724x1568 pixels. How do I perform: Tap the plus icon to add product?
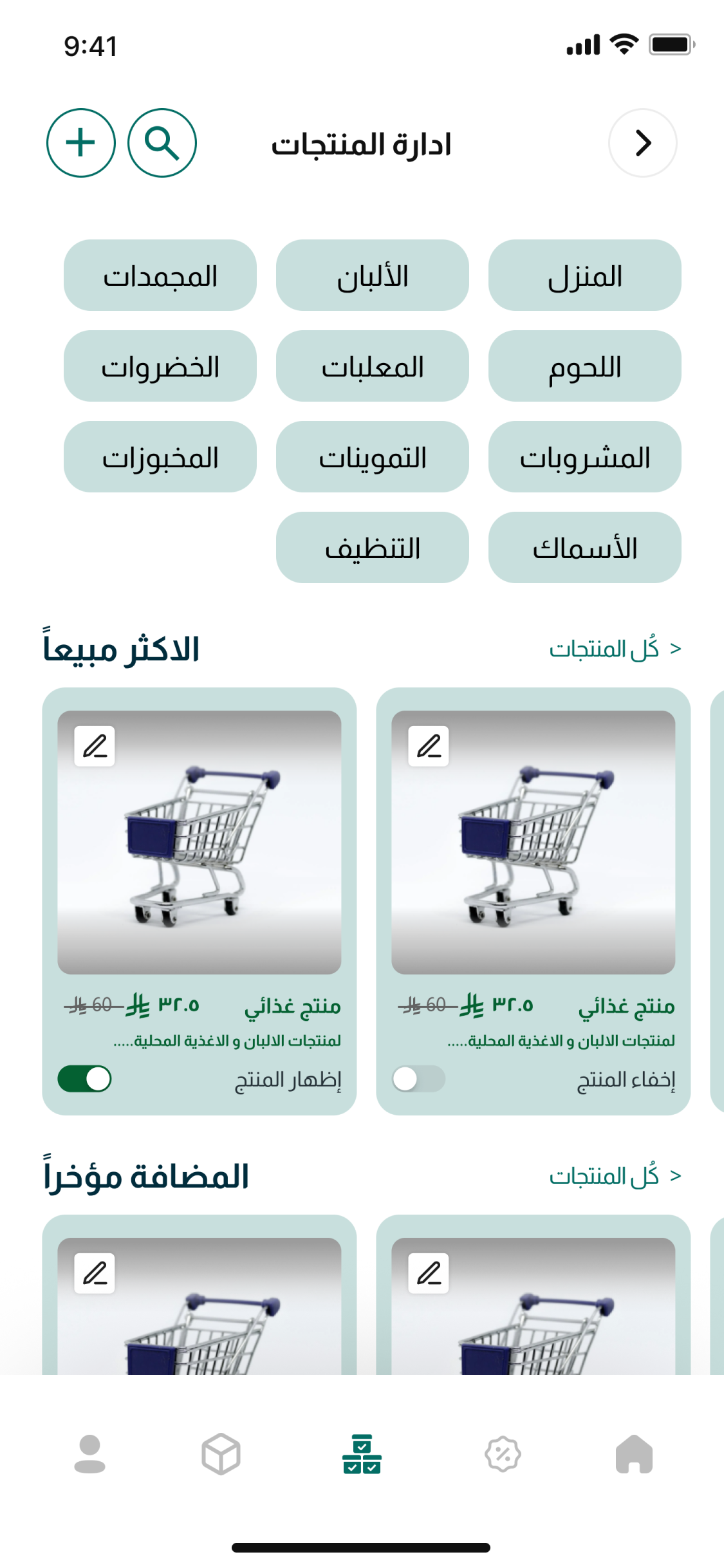(x=81, y=143)
